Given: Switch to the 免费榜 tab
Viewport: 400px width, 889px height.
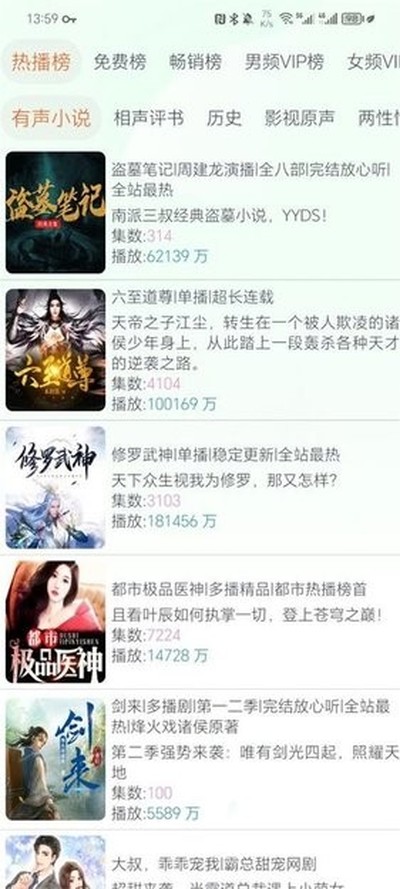Looking at the screenshot, I should [x=120, y=62].
